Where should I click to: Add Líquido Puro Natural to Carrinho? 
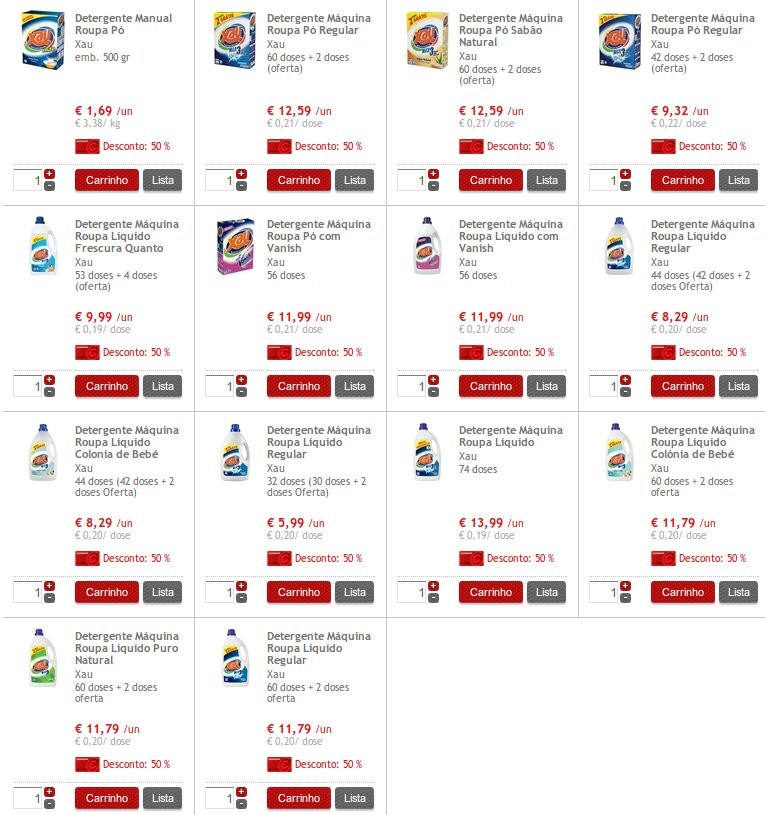click(x=106, y=798)
